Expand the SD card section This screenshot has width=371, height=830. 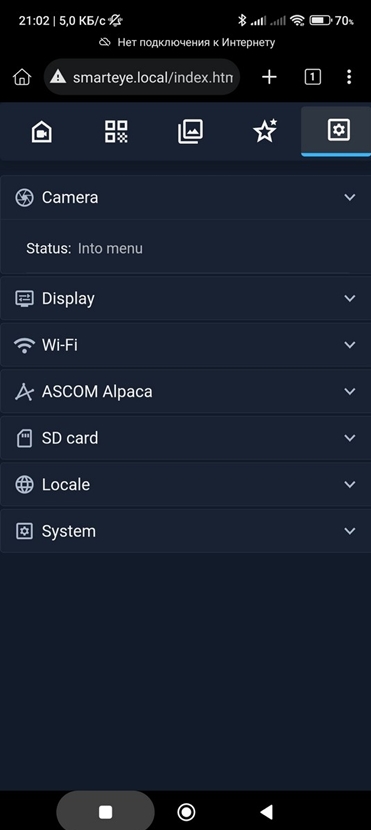(185, 438)
